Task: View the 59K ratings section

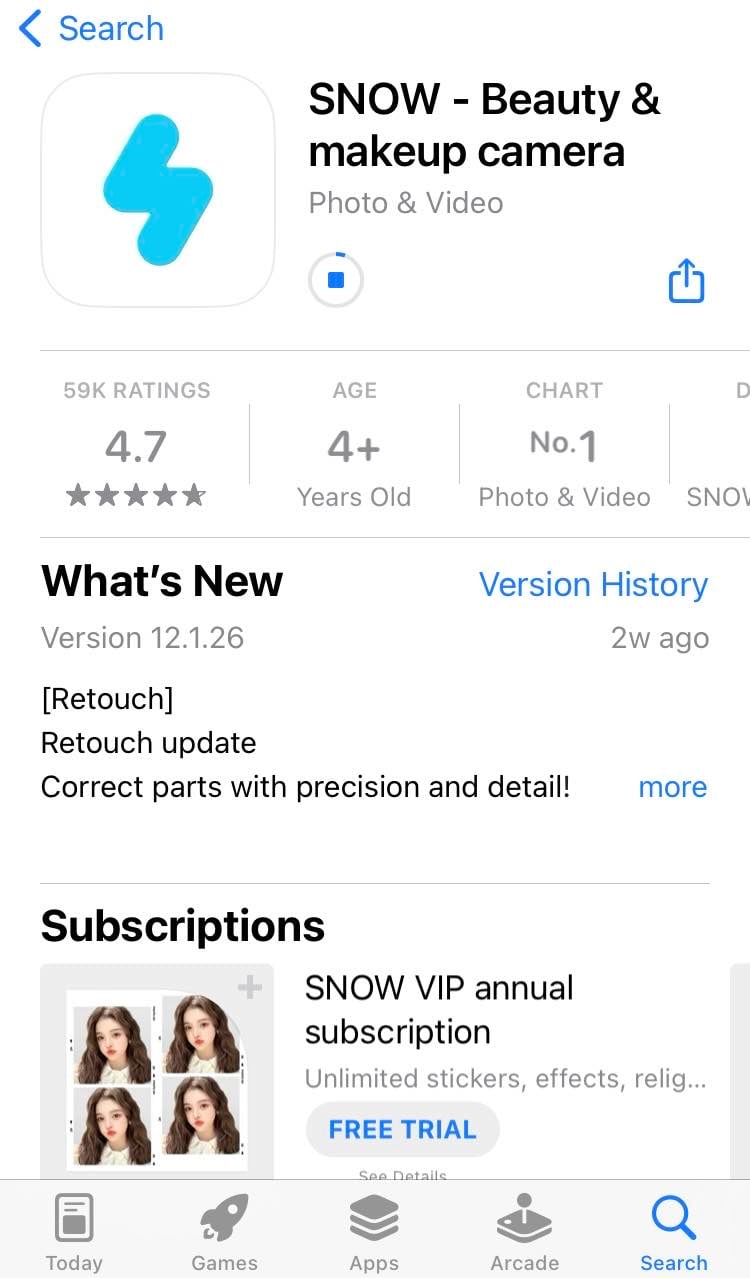Action: point(137,445)
